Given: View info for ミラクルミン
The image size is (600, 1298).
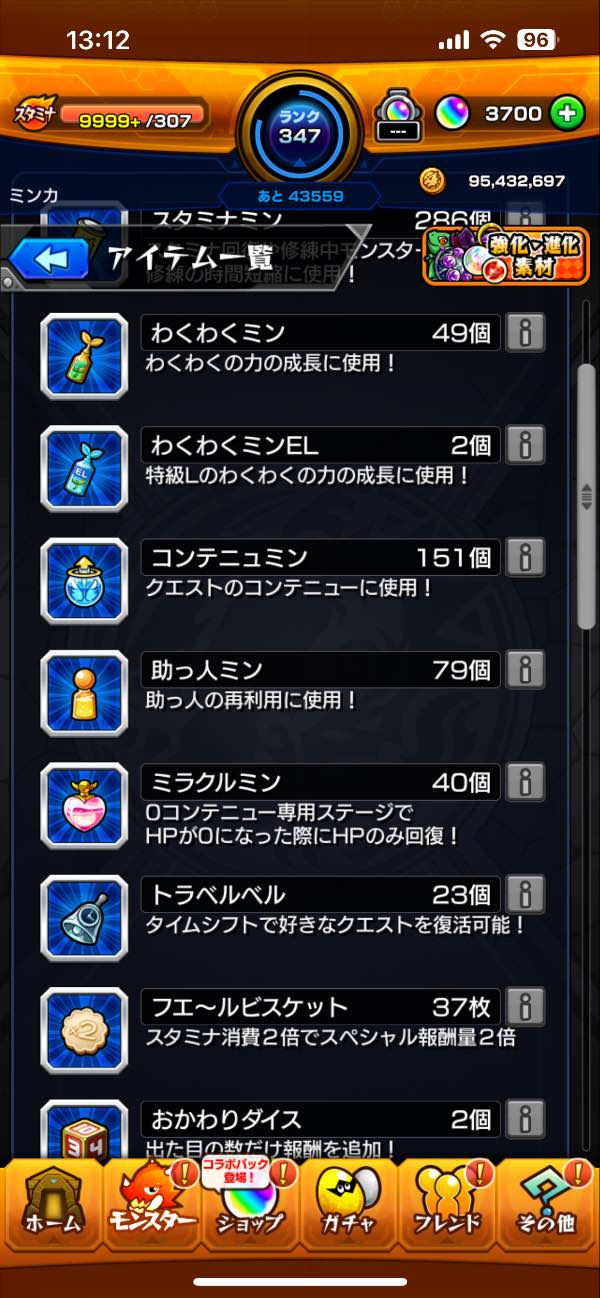Looking at the screenshot, I should [x=525, y=781].
